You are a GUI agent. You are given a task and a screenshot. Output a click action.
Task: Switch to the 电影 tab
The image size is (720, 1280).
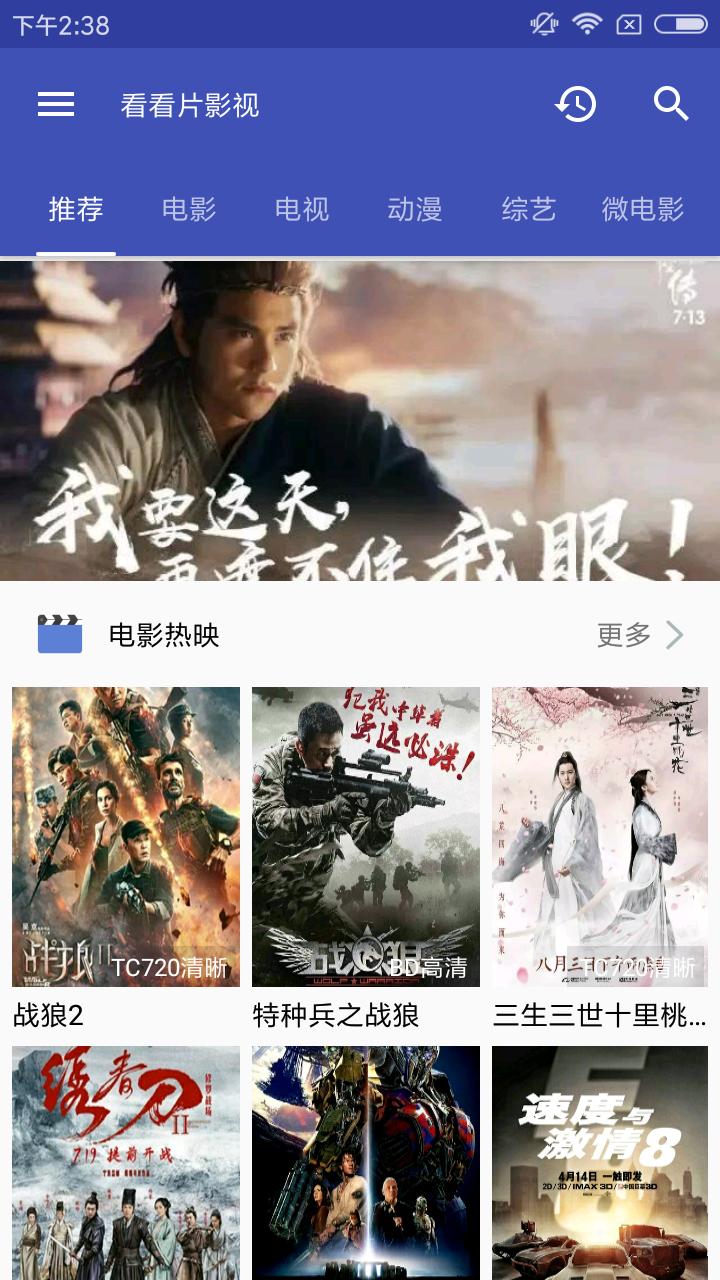pyautogui.click(x=186, y=210)
